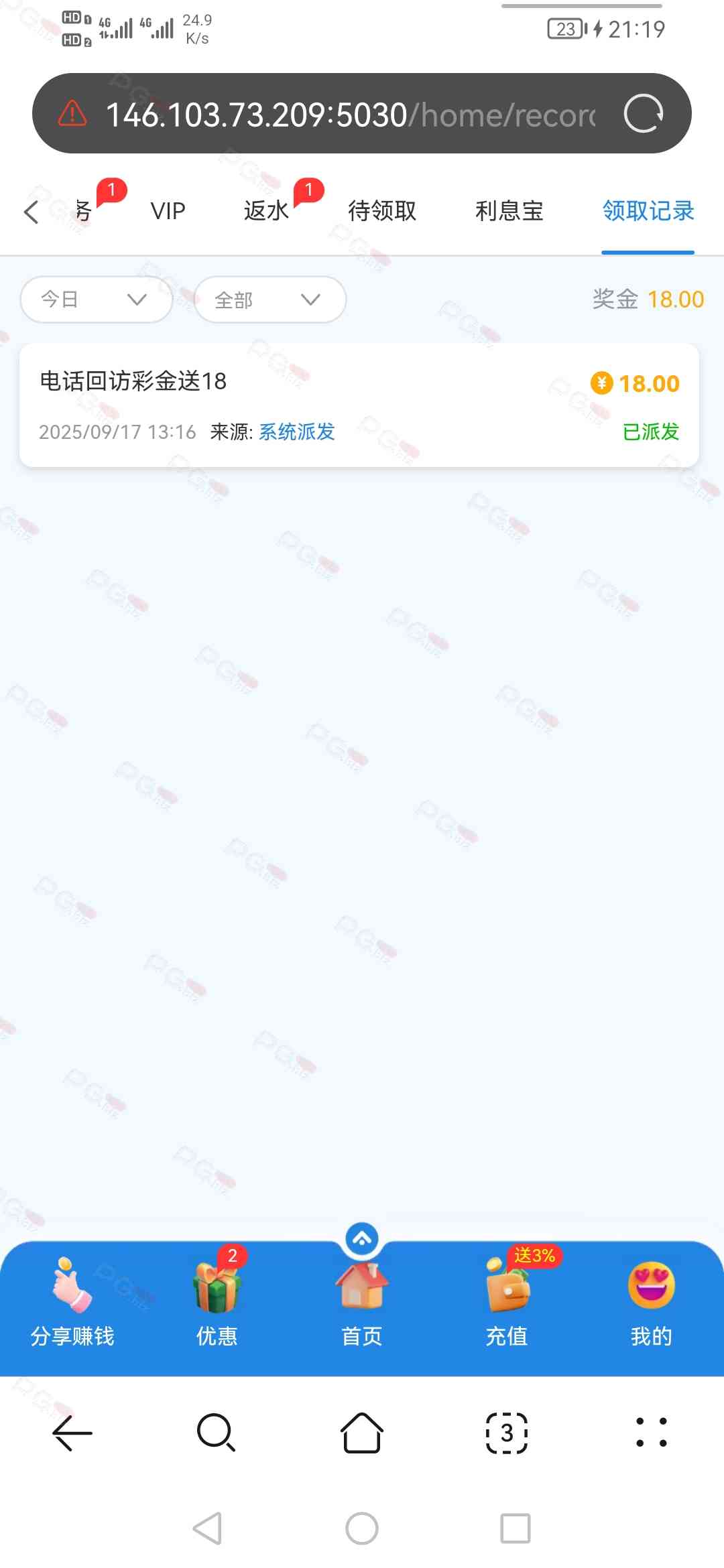Viewport: 724px width, 1568px height.
Task: Expand the 今日 date filter dropdown
Action: click(96, 300)
